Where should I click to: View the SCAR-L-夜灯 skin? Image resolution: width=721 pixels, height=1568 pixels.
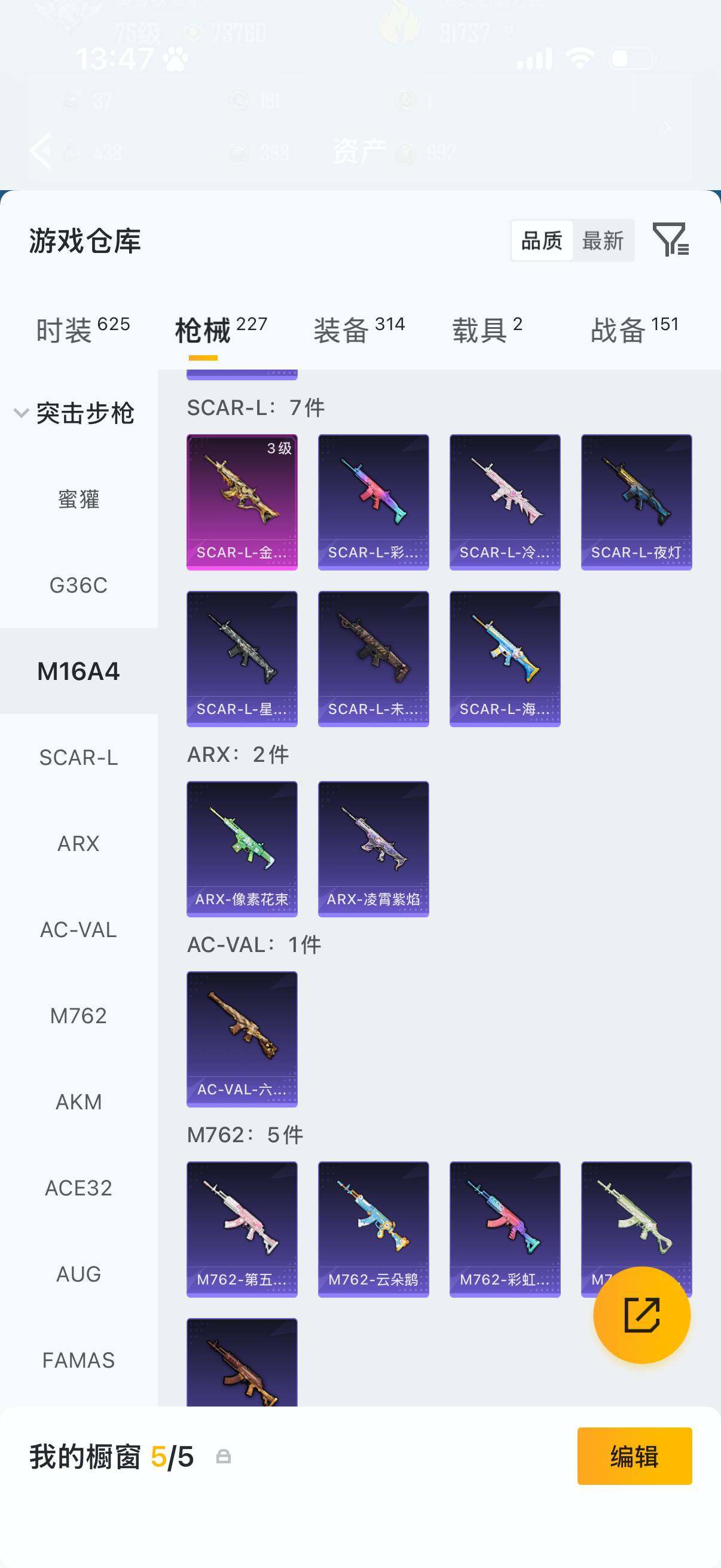click(637, 502)
